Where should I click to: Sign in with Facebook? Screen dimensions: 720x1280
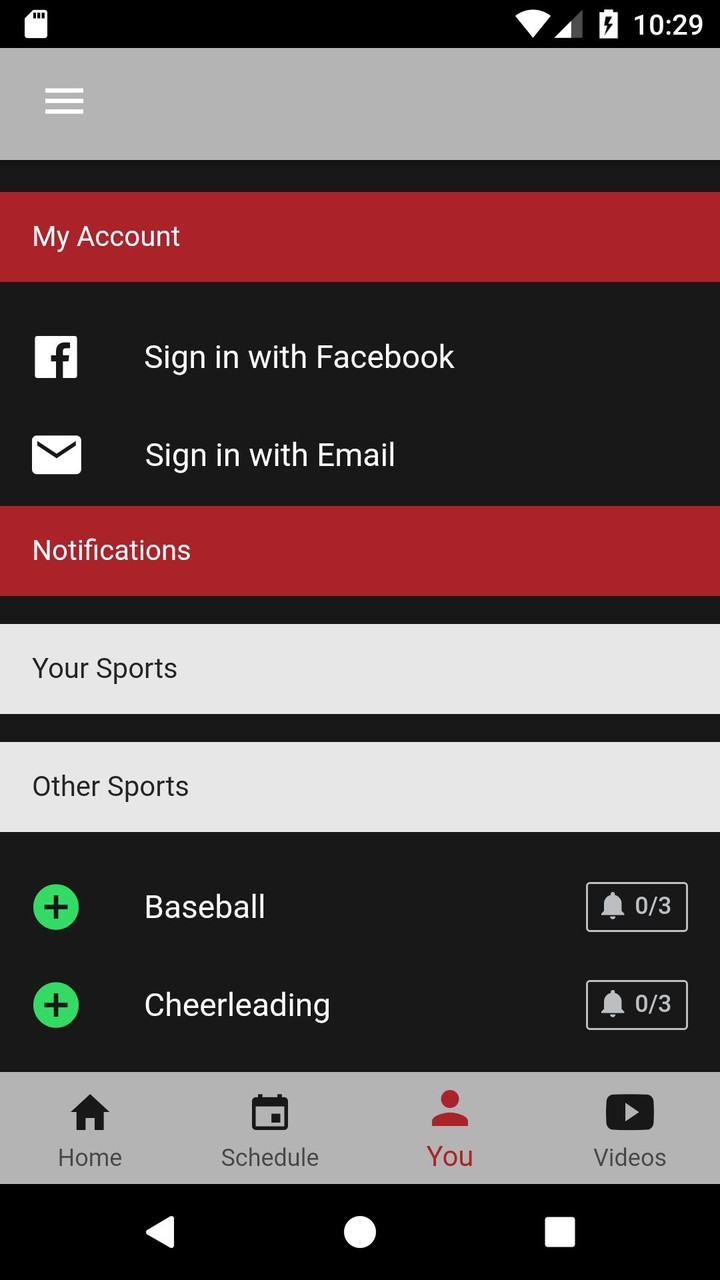point(298,357)
